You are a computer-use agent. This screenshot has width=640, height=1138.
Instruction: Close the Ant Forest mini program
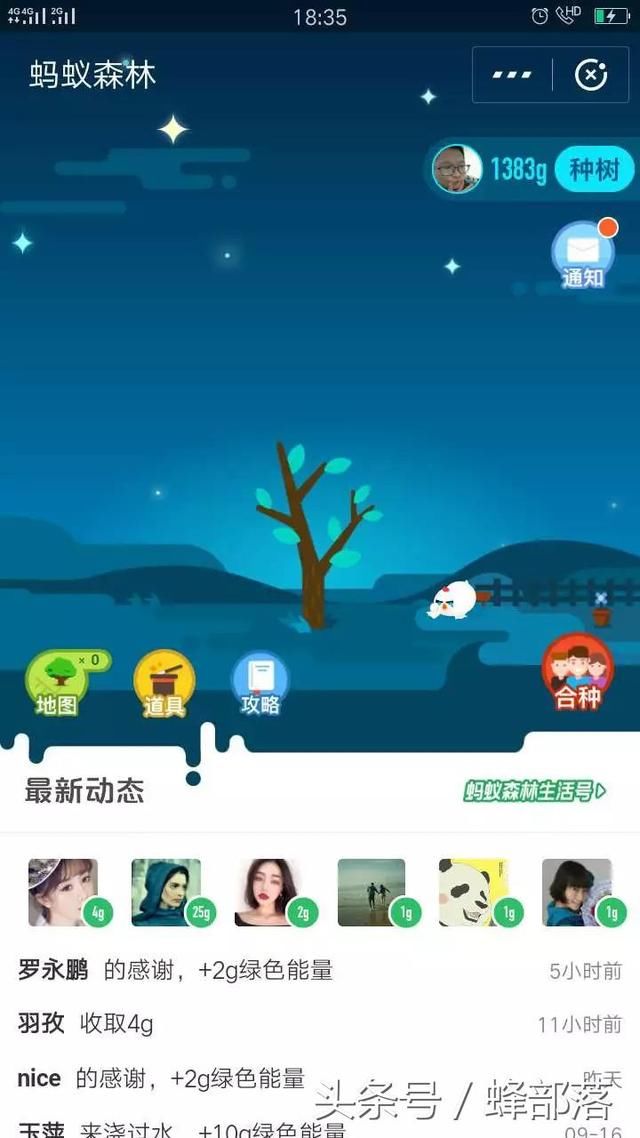click(x=591, y=75)
